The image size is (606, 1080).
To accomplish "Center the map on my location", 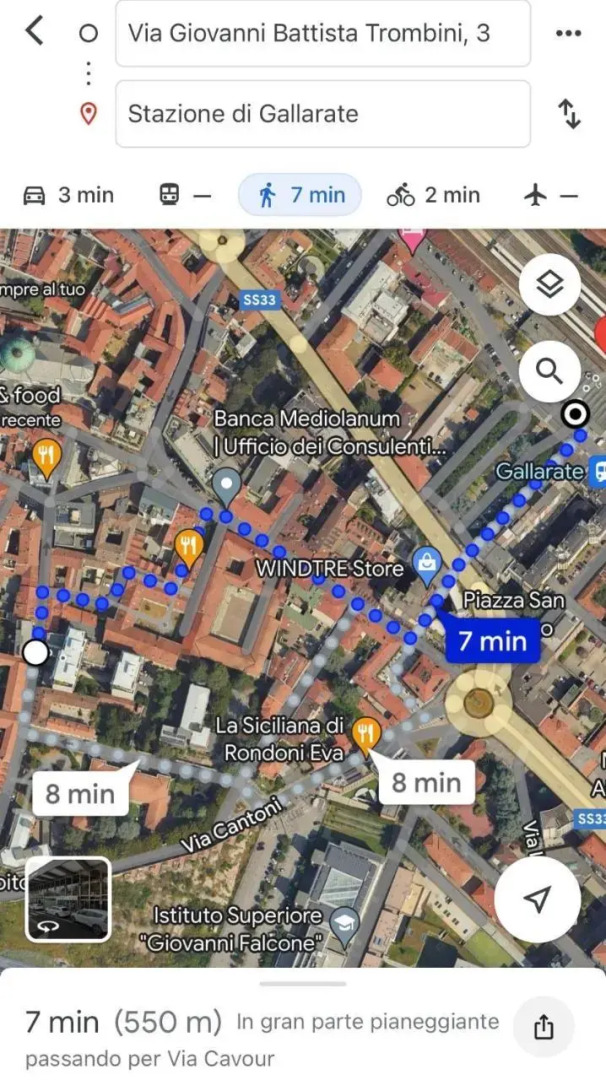I will pos(537,899).
